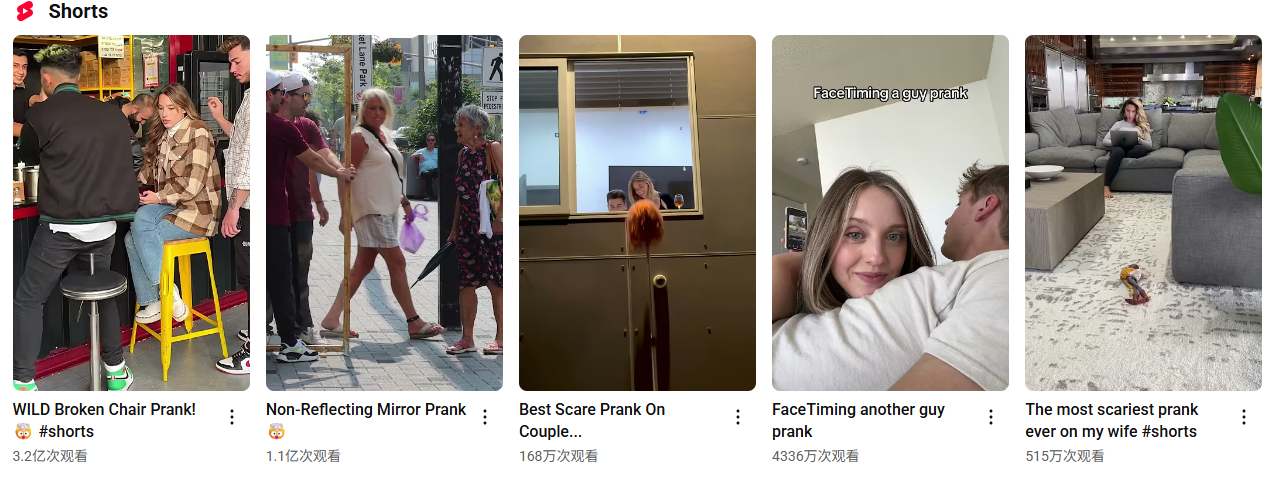Open more options for WILD Broken Chair Prank
1271x480 pixels.
pos(232,417)
